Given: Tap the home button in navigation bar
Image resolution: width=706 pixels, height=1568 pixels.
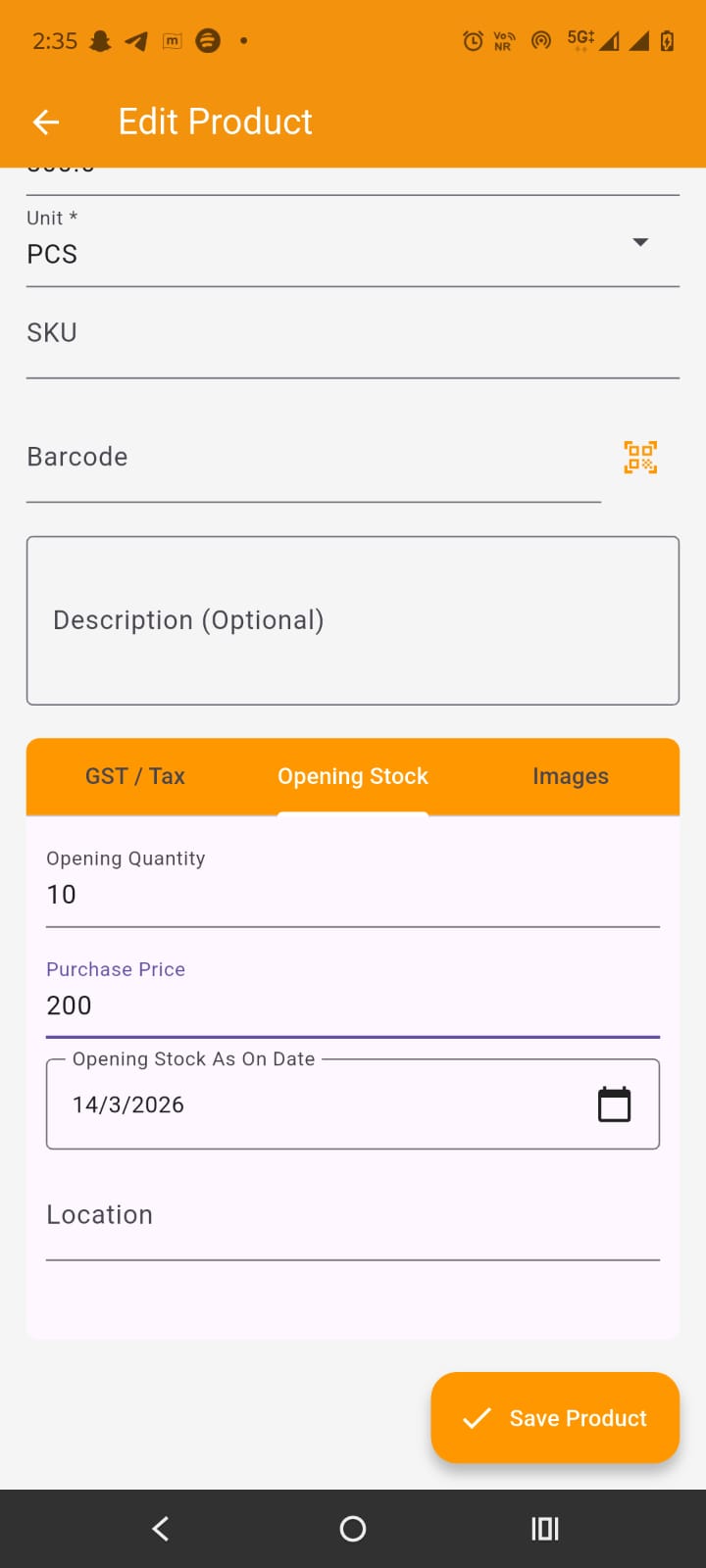Looking at the screenshot, I should [352, 1528].
